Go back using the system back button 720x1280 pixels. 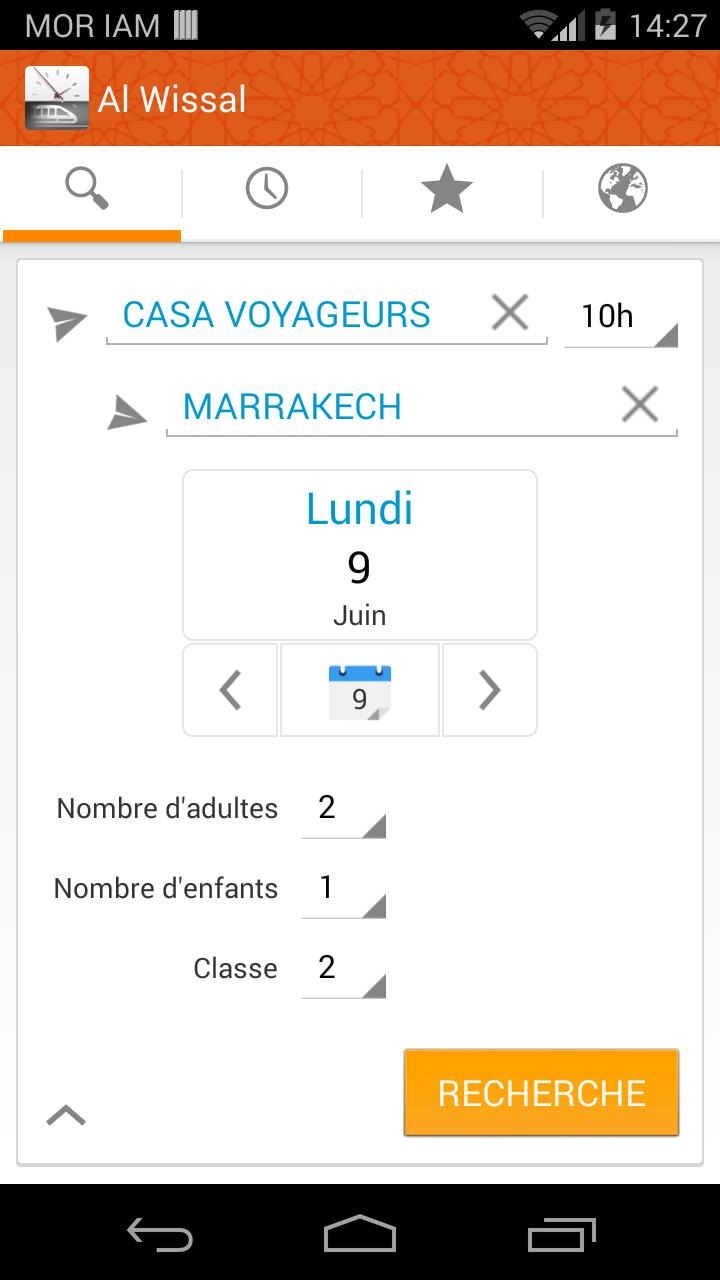point(160,1235)
